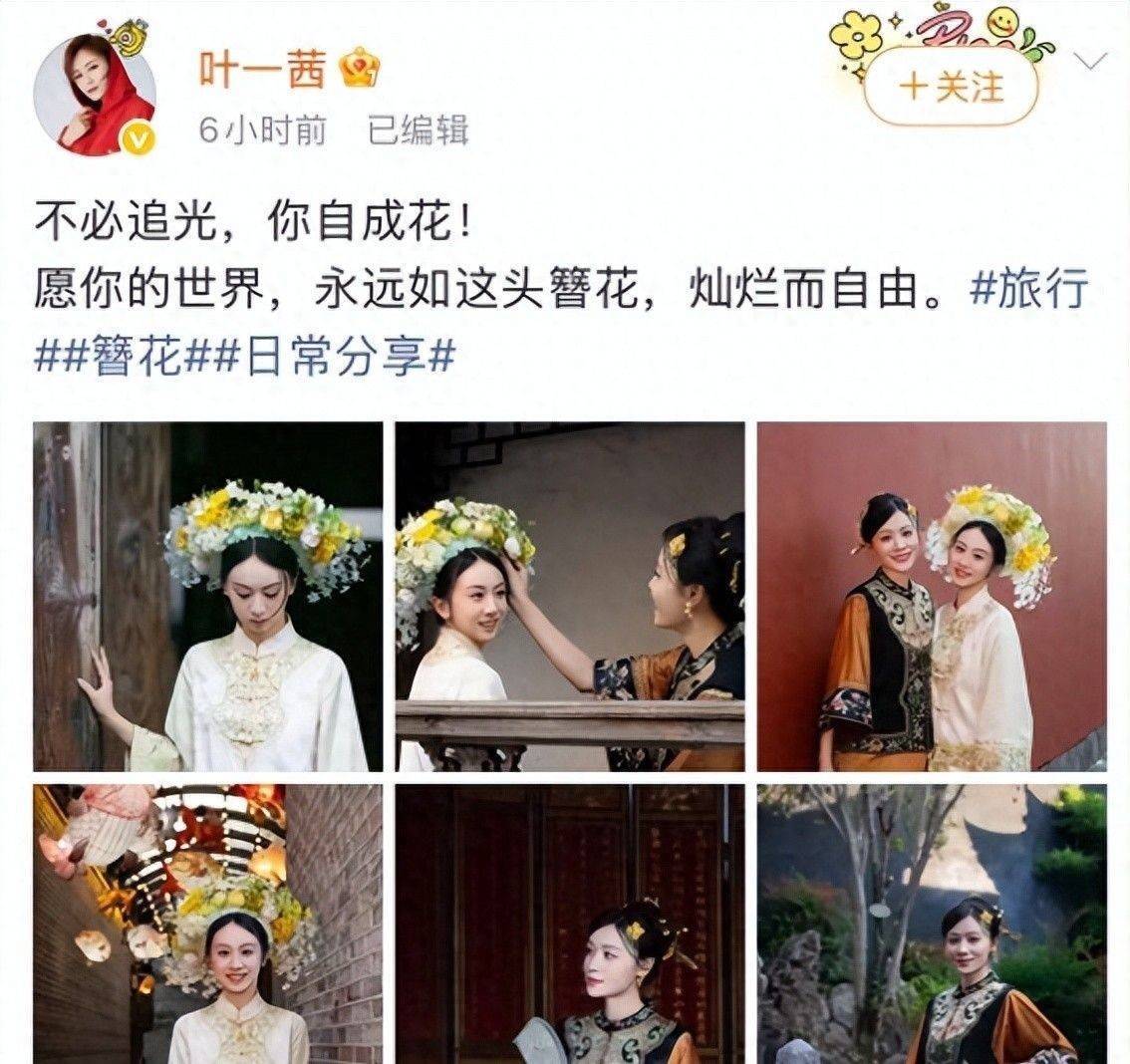
Task: View photo of two women by red wall
Action: tap(931, 596)
